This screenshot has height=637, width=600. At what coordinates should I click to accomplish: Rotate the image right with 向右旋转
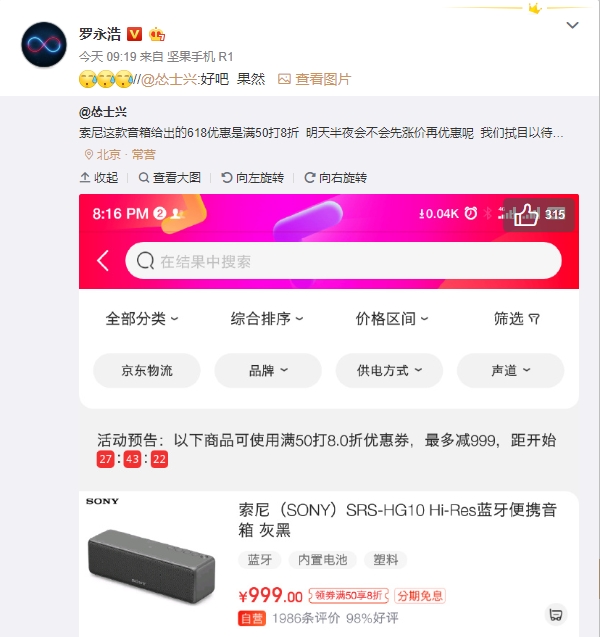[335, 178]
